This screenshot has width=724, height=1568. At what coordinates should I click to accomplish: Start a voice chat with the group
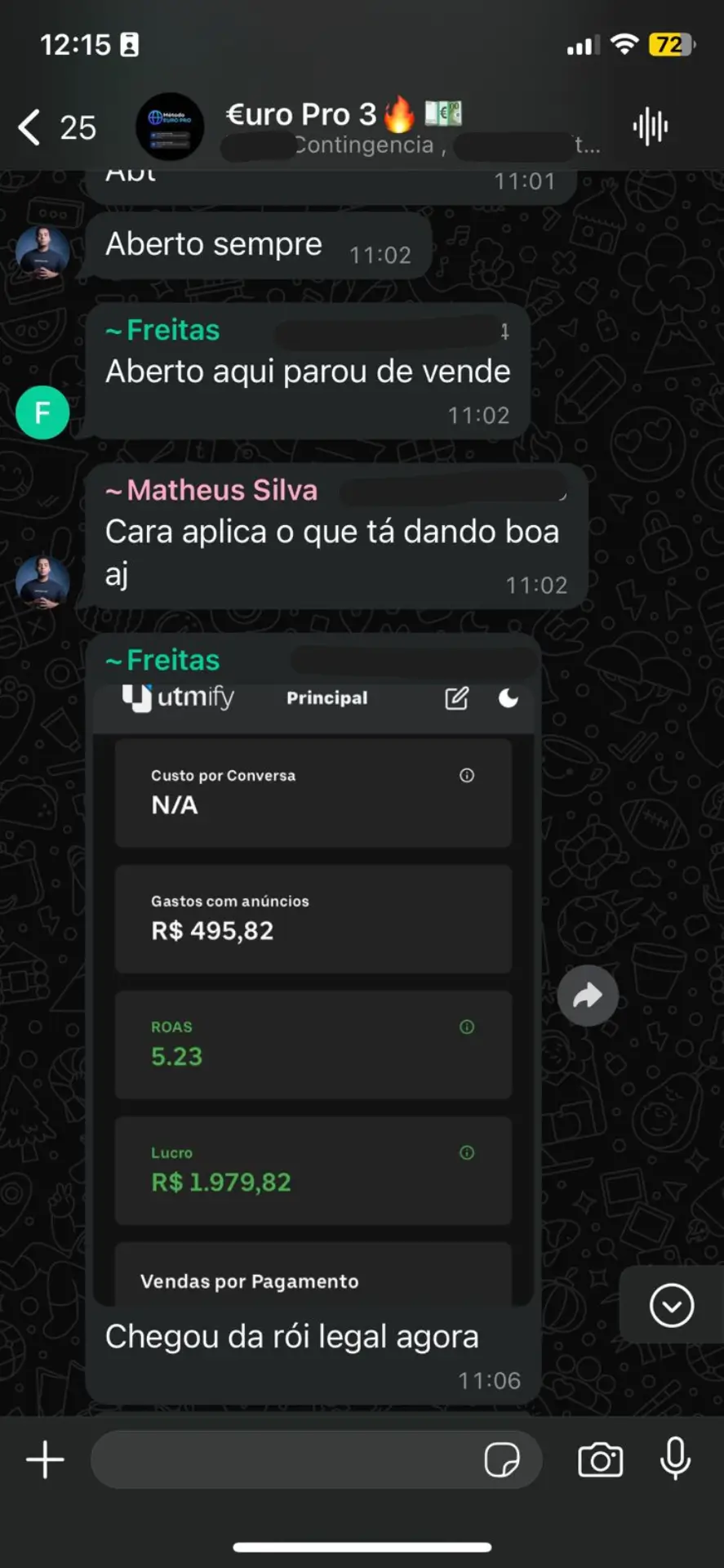click(650, 127)
